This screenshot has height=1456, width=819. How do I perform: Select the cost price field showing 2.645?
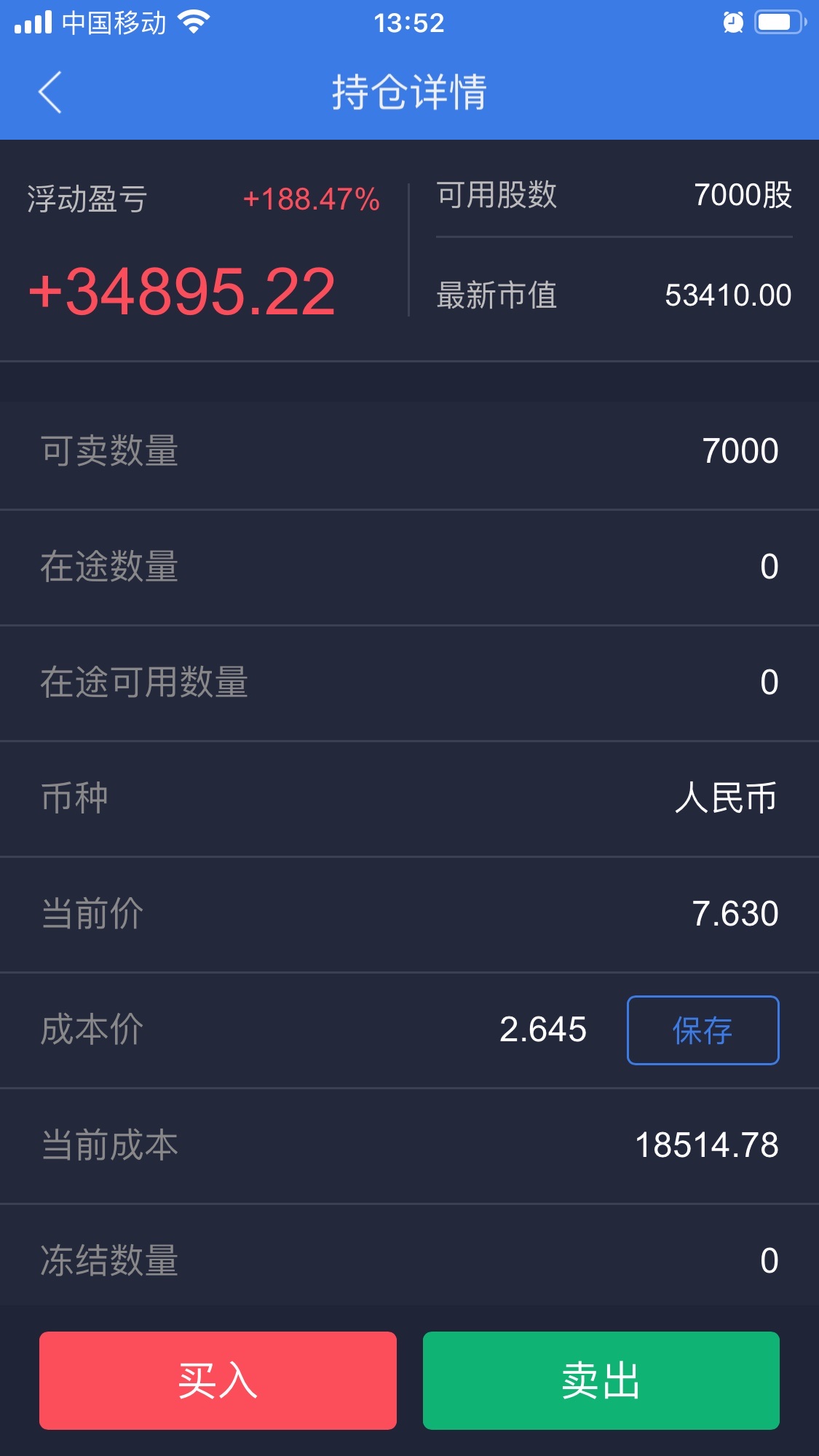(543, 1030)
